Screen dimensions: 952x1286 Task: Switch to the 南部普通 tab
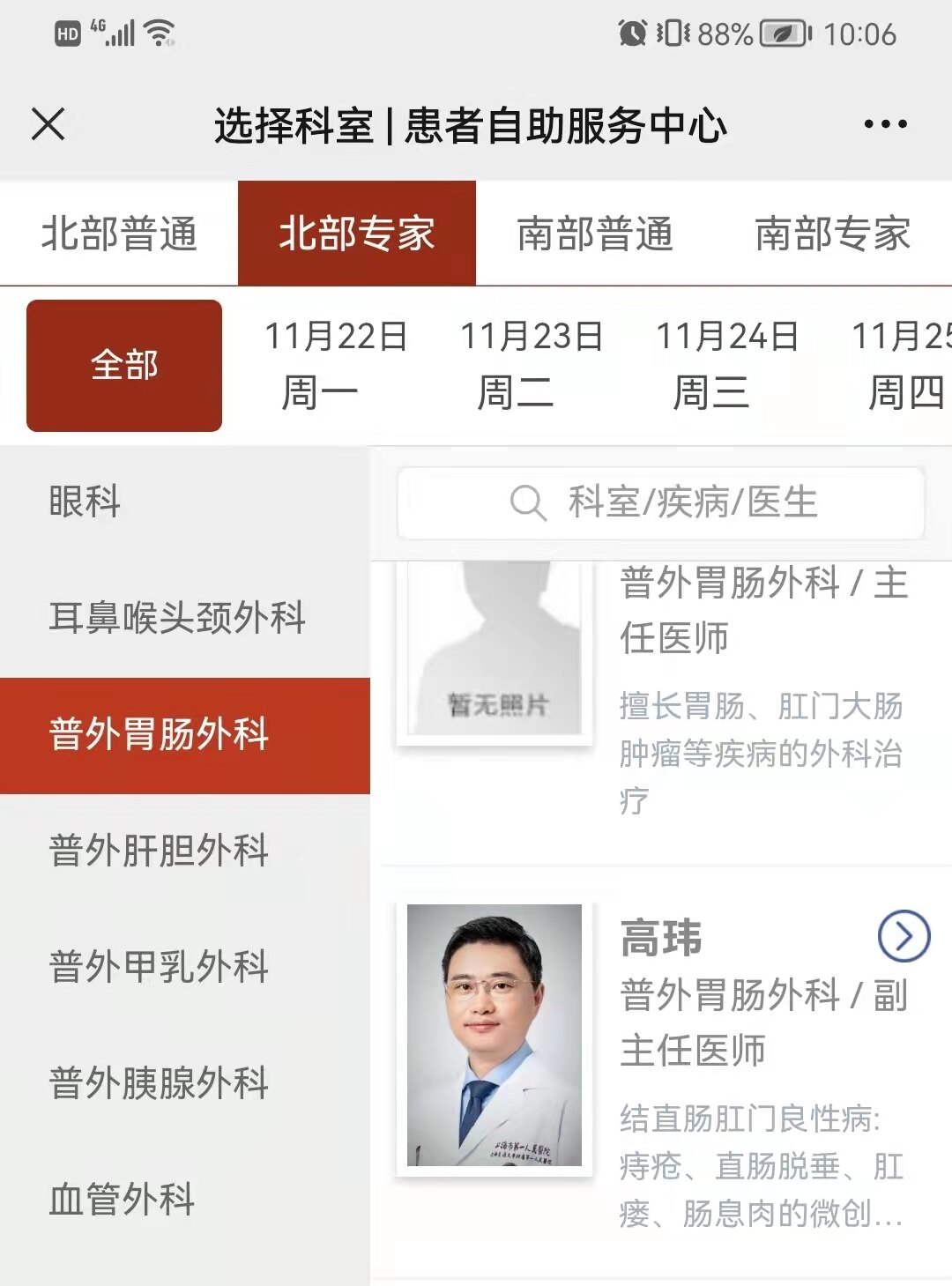pos(595,234)
